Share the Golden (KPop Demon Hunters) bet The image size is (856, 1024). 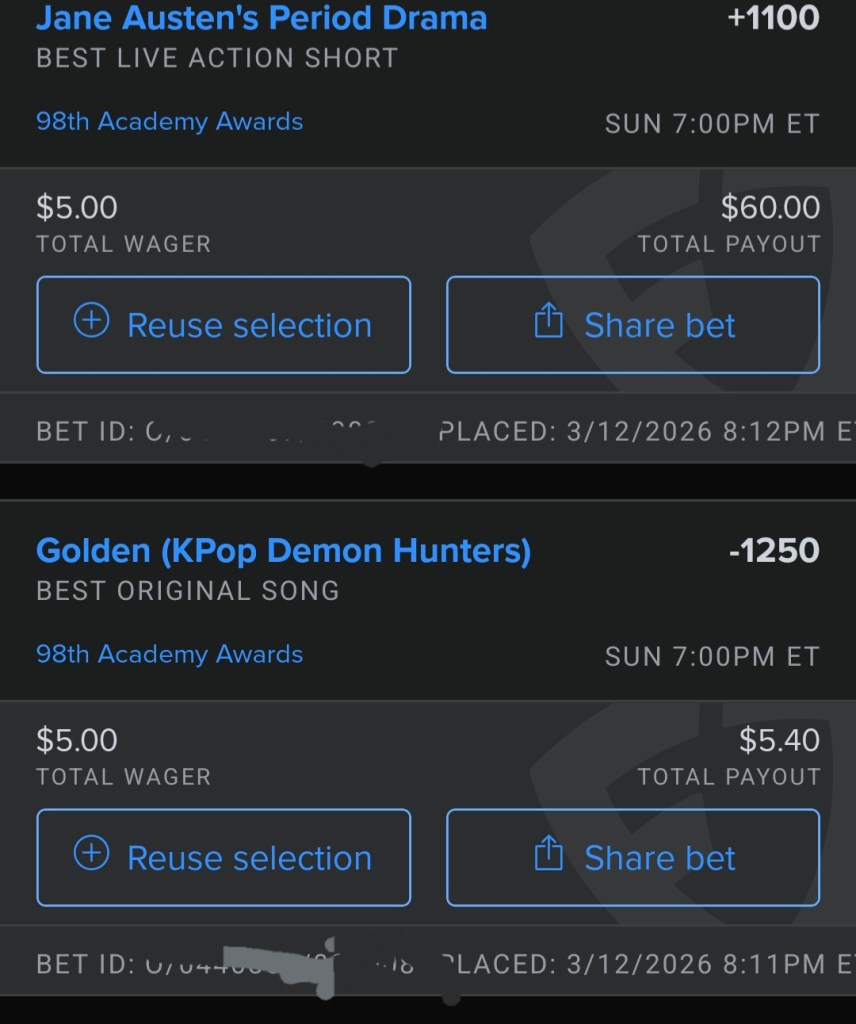pos(632,858)
